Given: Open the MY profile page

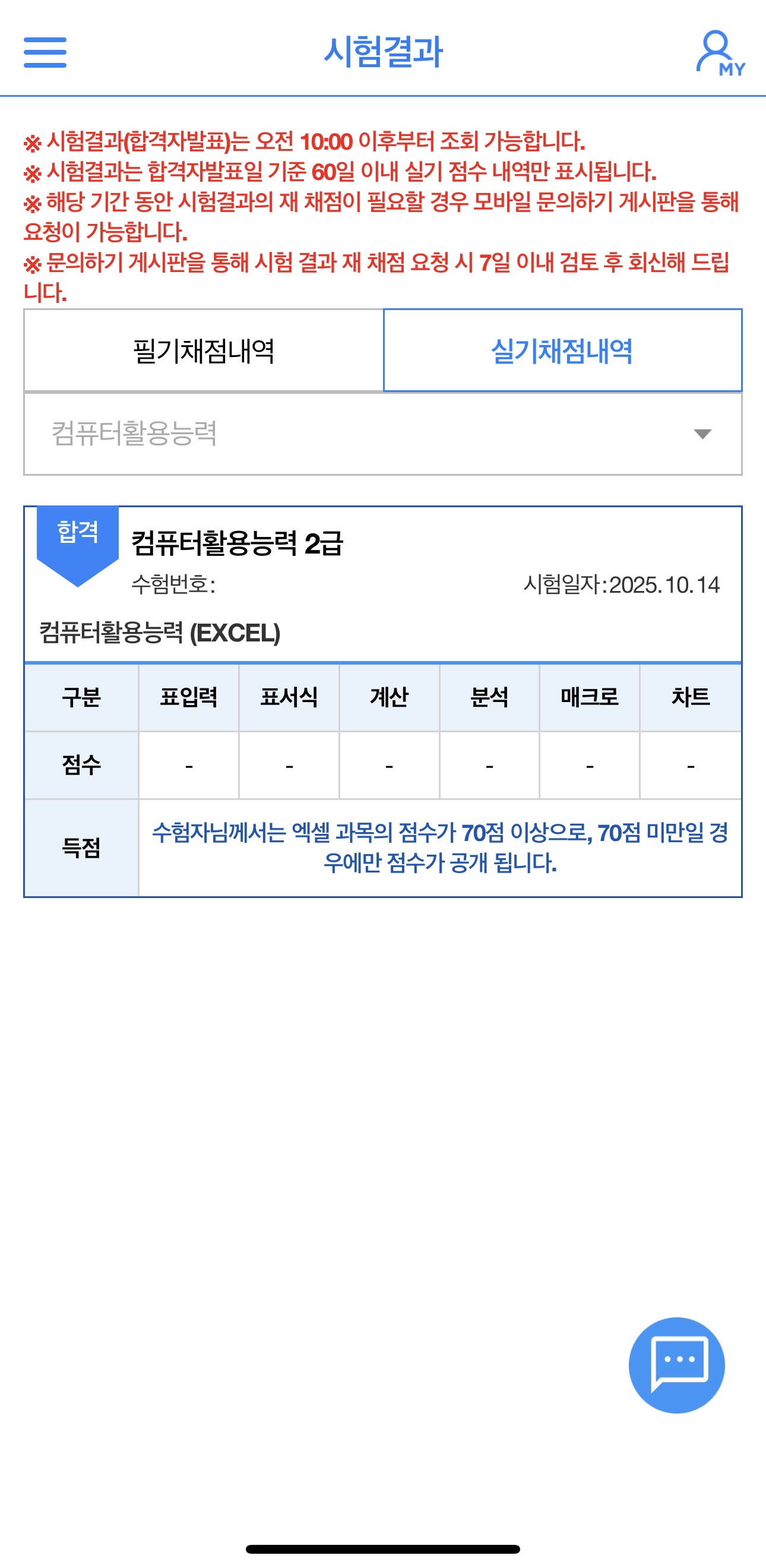Looking at the screenshot, I should (x=719, y=53).
